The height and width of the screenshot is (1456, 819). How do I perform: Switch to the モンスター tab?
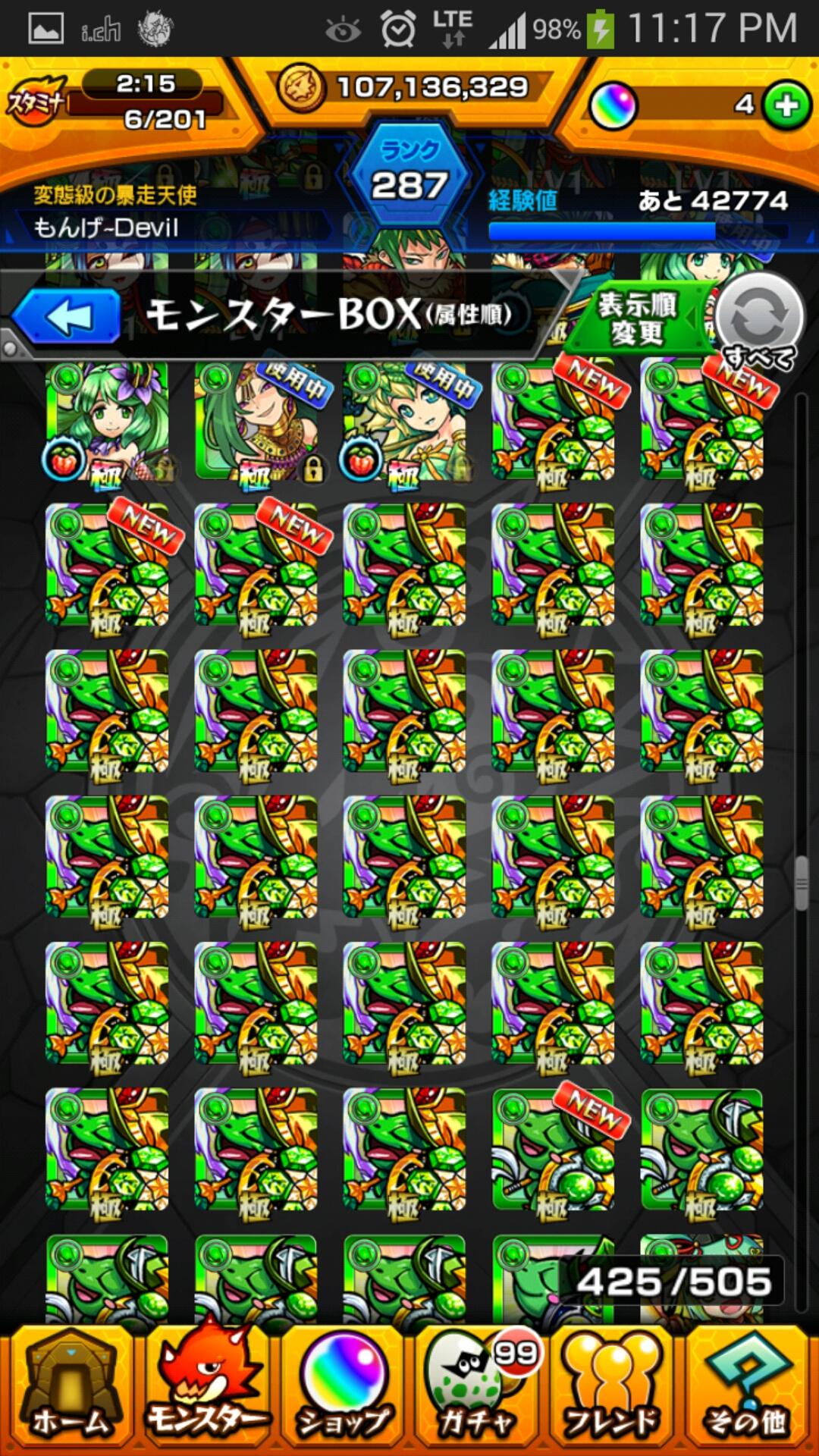(206, 1389)
